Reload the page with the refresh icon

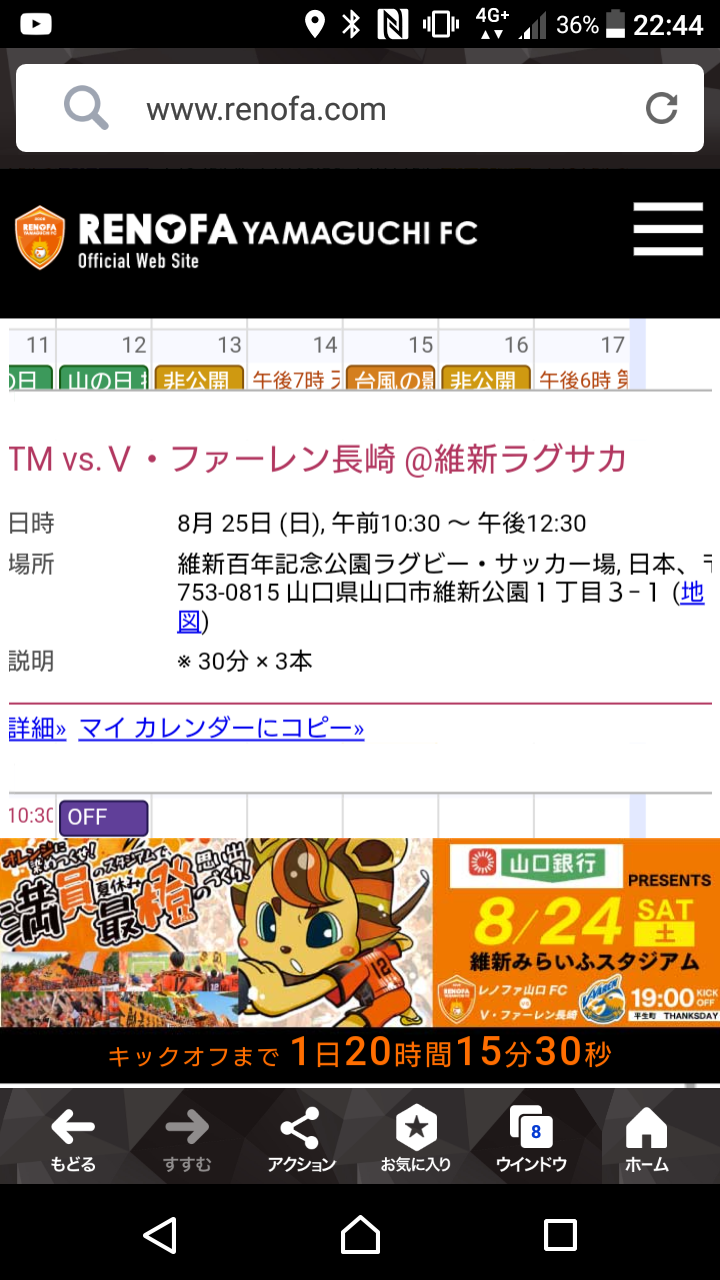pos(661,108)
